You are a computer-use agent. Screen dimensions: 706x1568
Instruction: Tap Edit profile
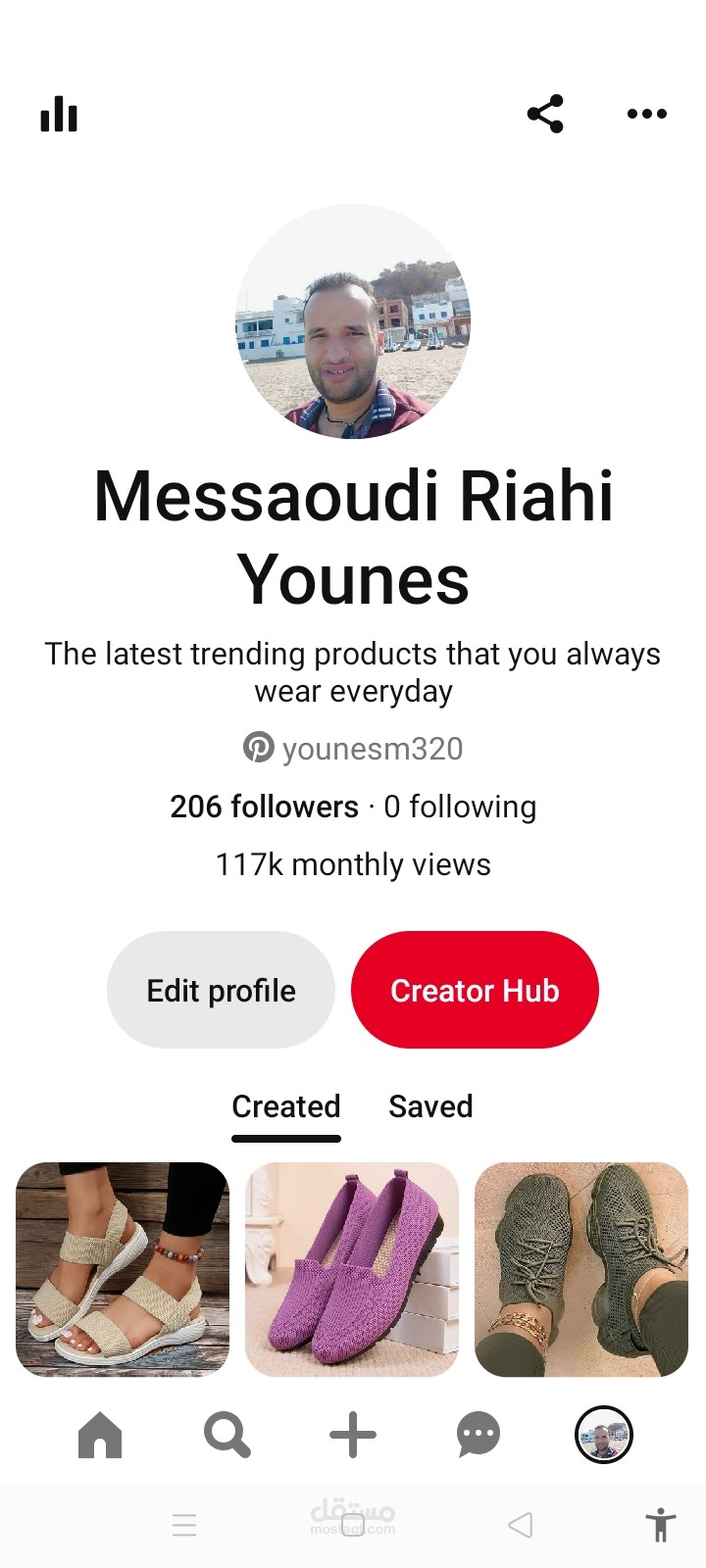pyautogui.click(x=220, y=990)
